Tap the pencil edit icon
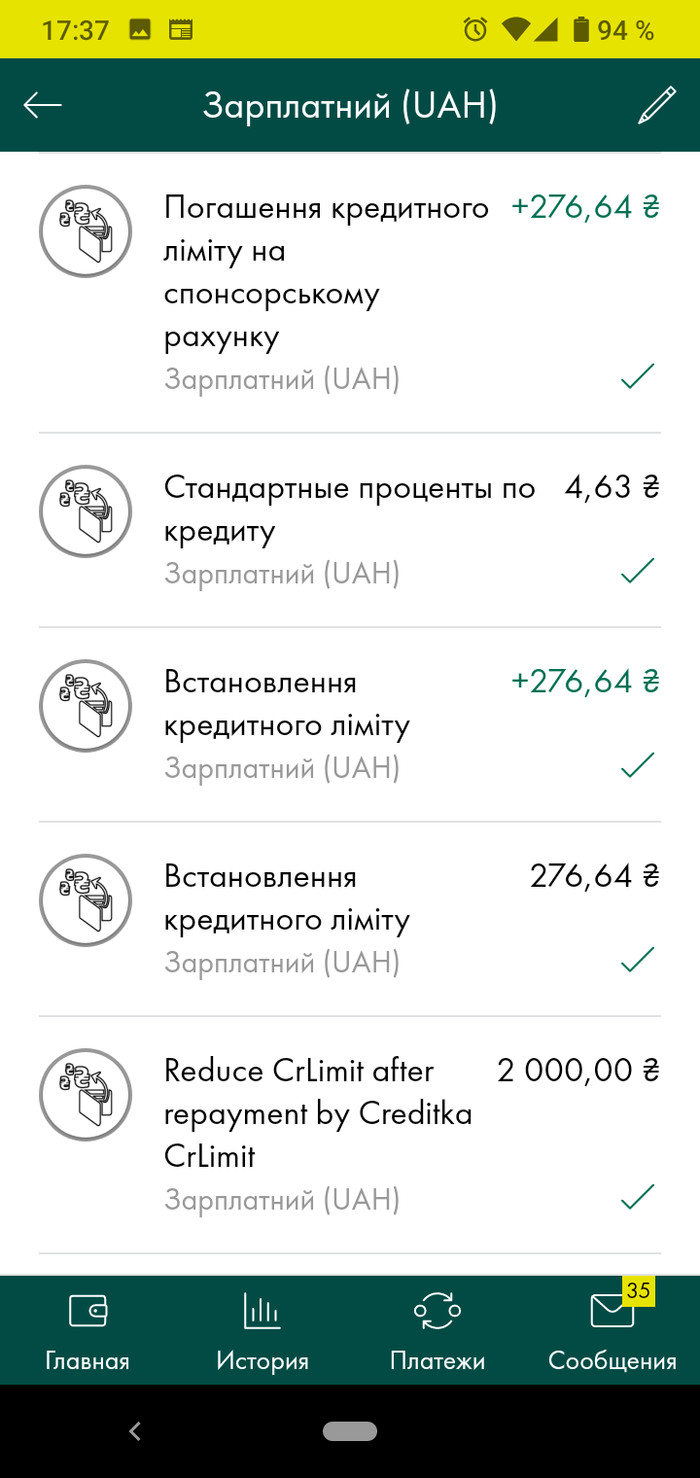Viewport: 700px width, 1478px height. pos(656,105)
